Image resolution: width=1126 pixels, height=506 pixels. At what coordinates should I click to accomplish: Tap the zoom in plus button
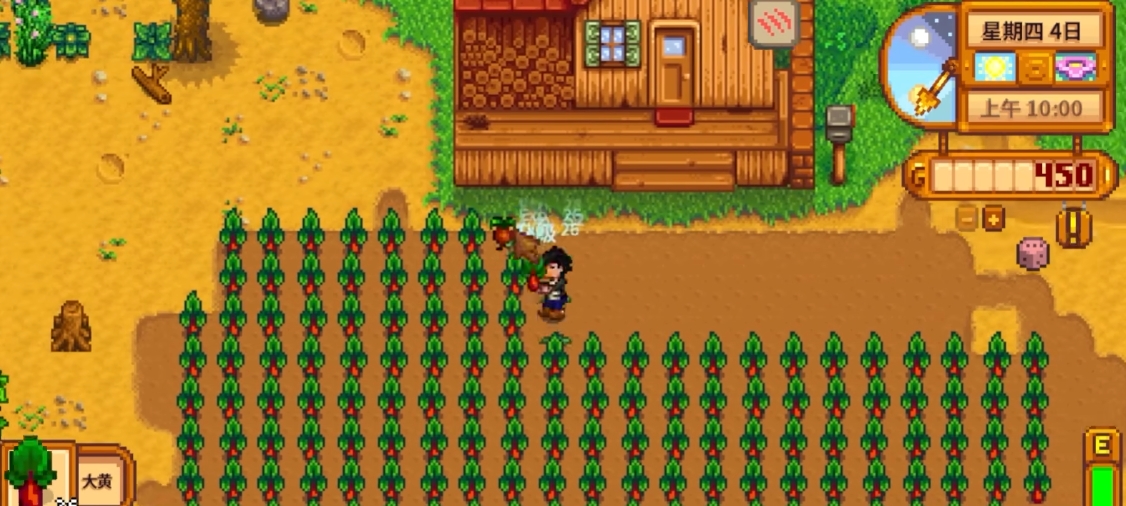click(993, 218)
